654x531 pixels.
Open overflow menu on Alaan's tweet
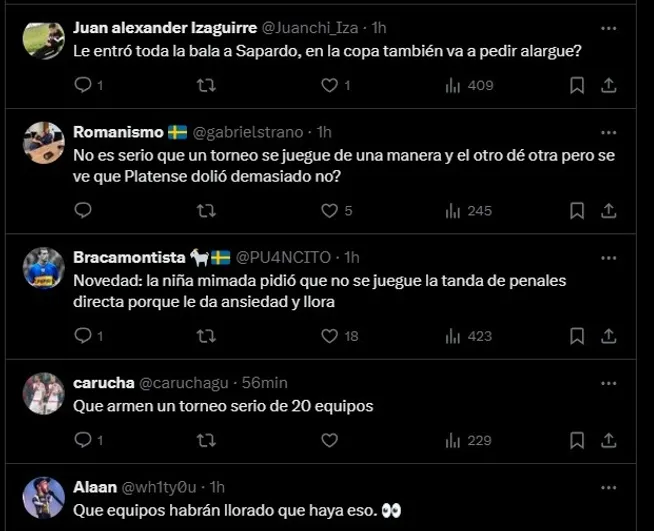point(608,486)
